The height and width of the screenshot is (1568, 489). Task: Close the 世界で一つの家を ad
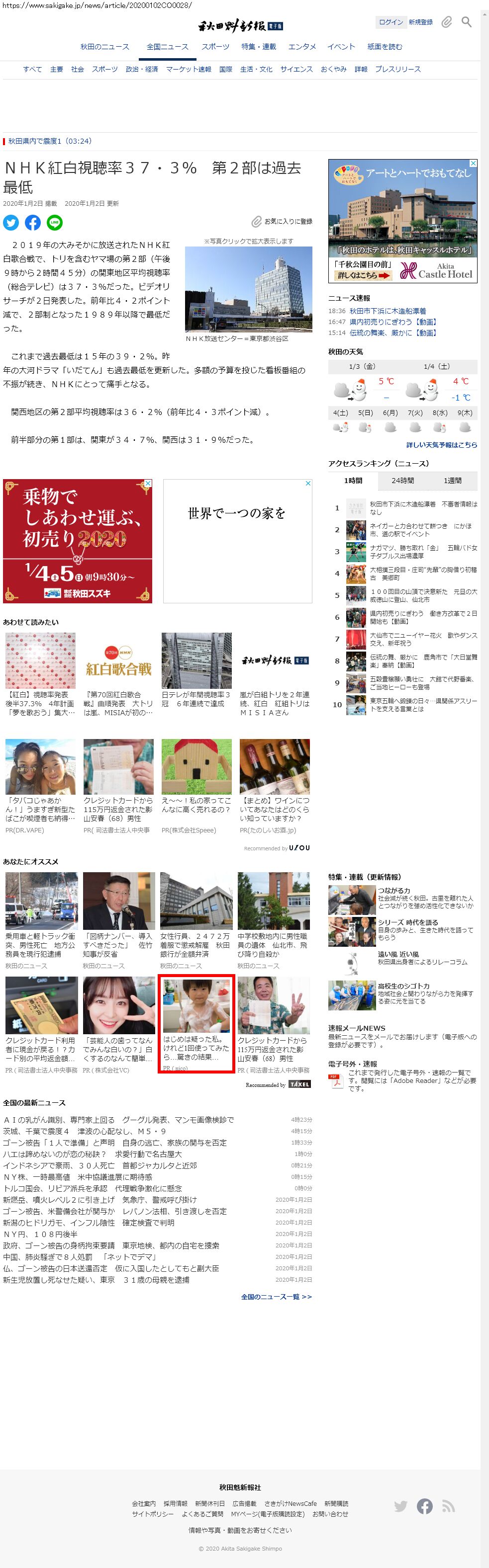(x=308, y=483)
